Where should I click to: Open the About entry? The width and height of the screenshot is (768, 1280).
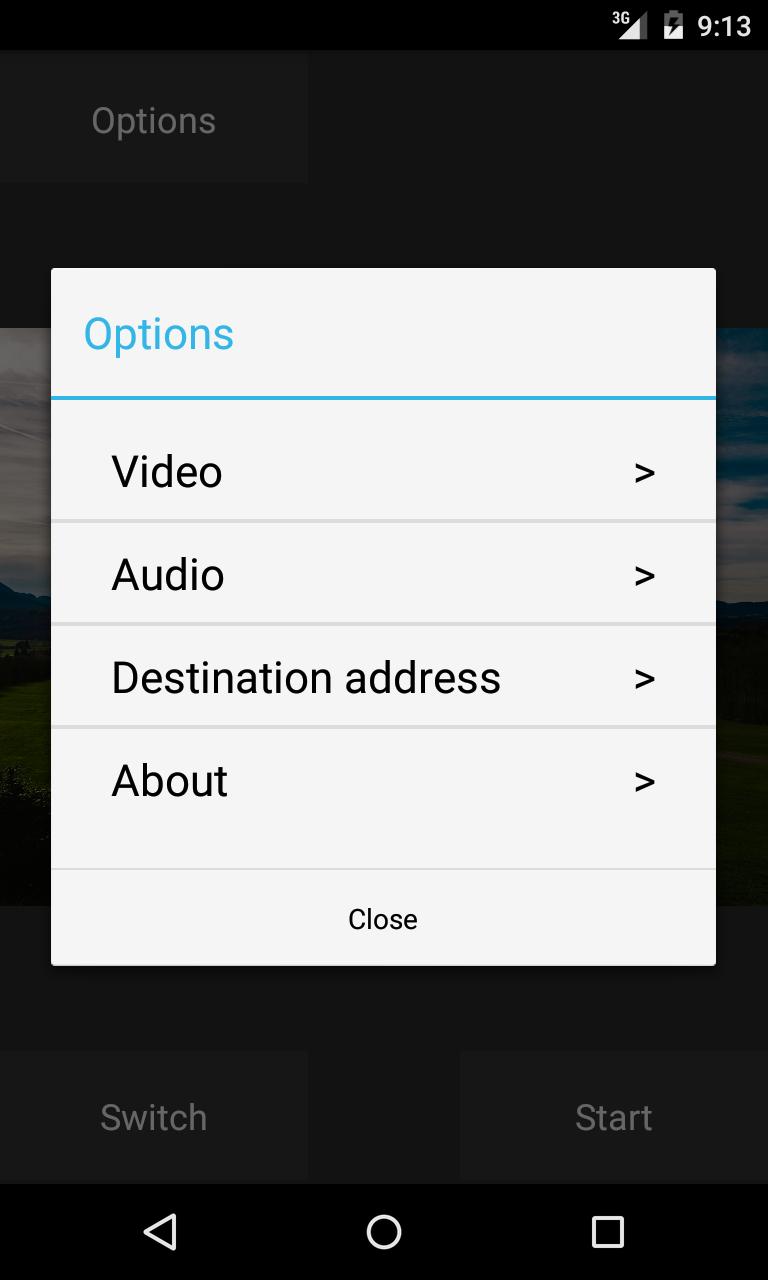(383, 781)
